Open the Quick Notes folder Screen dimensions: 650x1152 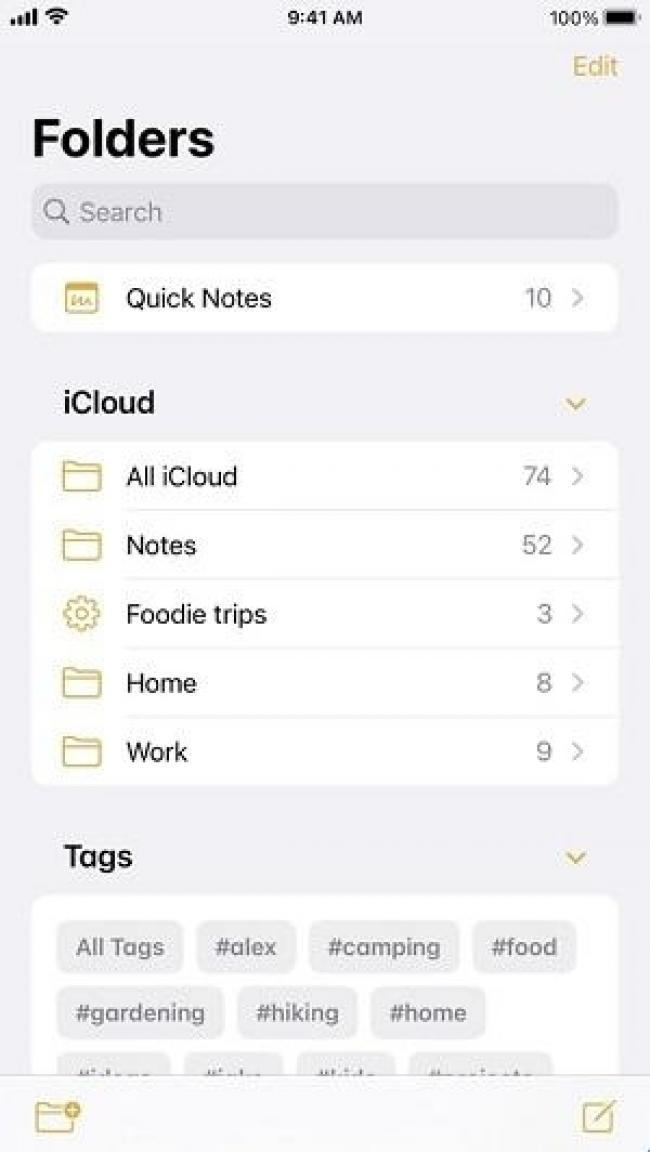[324, 298]
